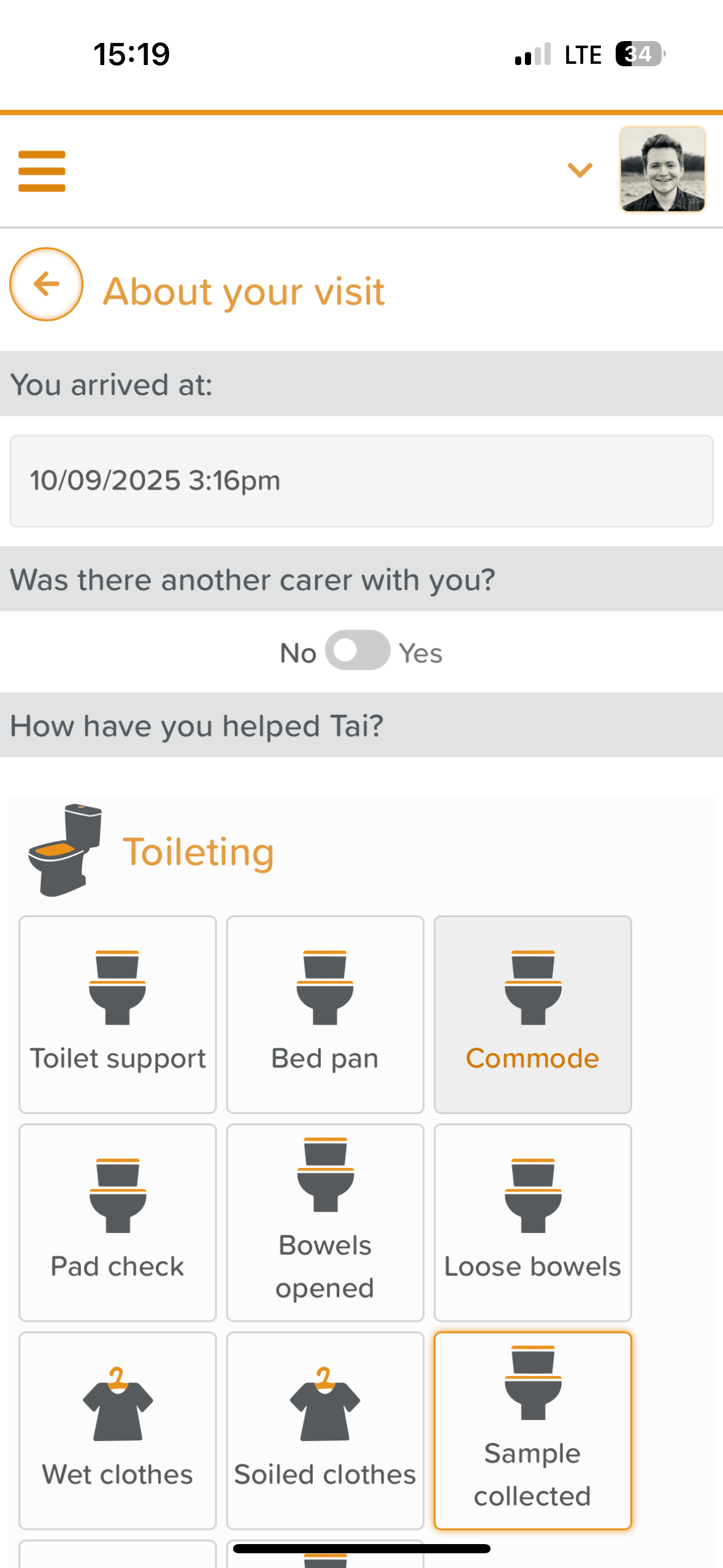Toggle another carer switch to Yes
This screenshot has width=723, height=1568.
pyautogui.click(x=358, y=651)
